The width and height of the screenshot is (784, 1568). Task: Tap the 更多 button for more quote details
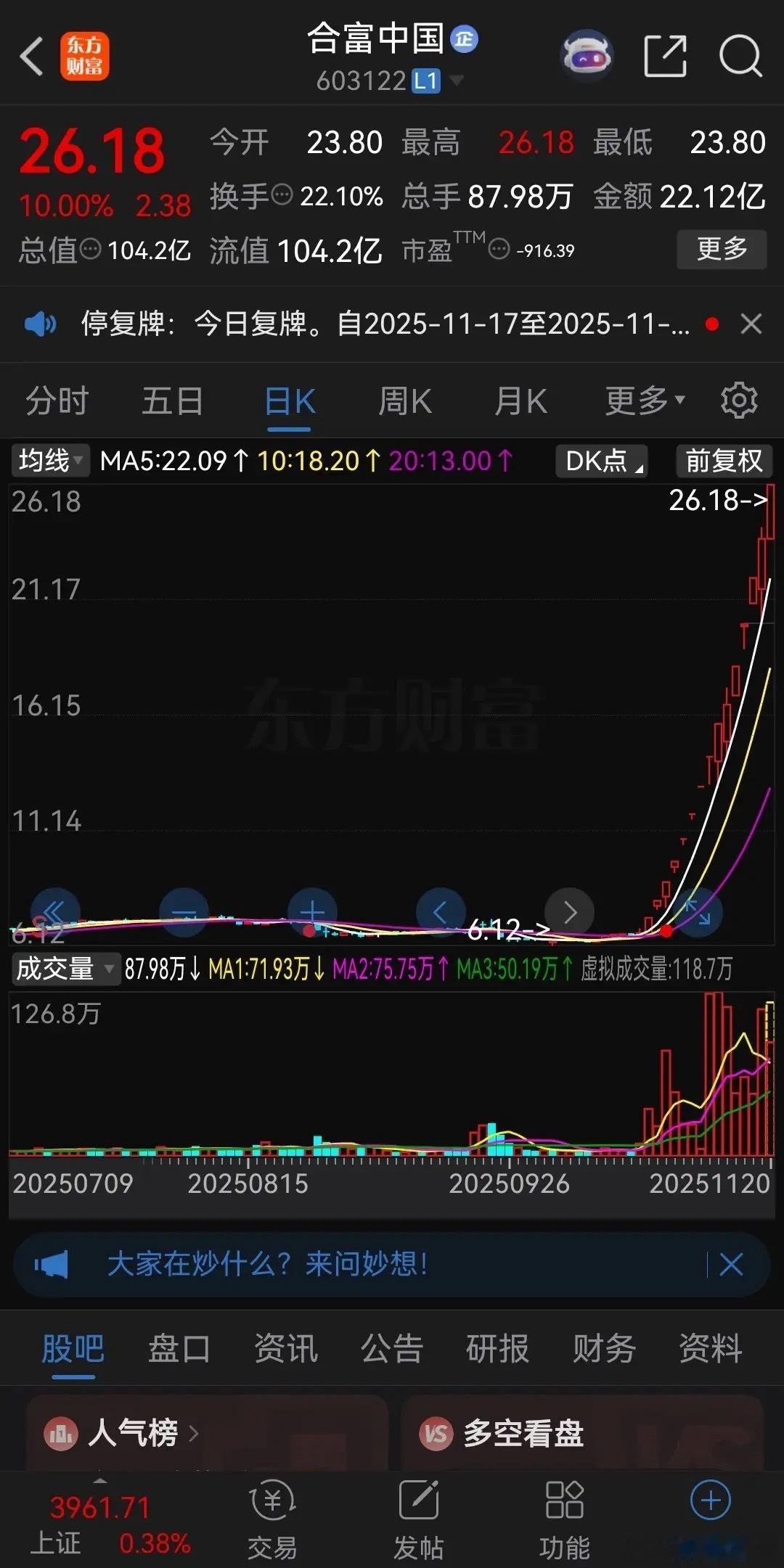coord(722,250)
